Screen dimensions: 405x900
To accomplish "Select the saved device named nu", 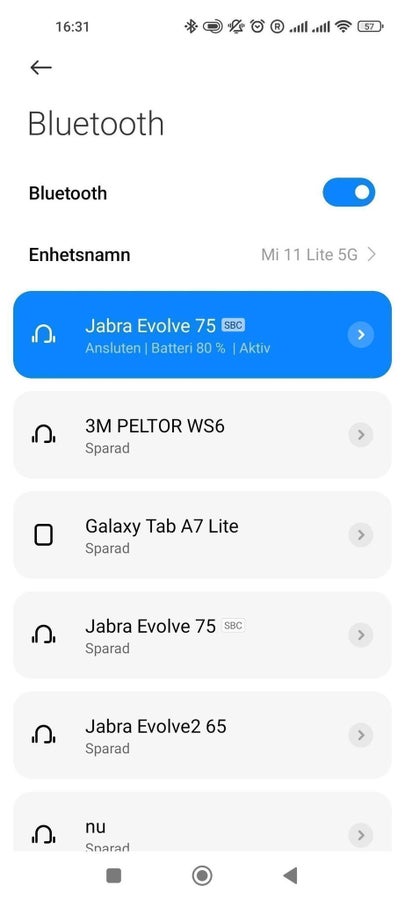I will pyautogui.click(x=202, y=822).
